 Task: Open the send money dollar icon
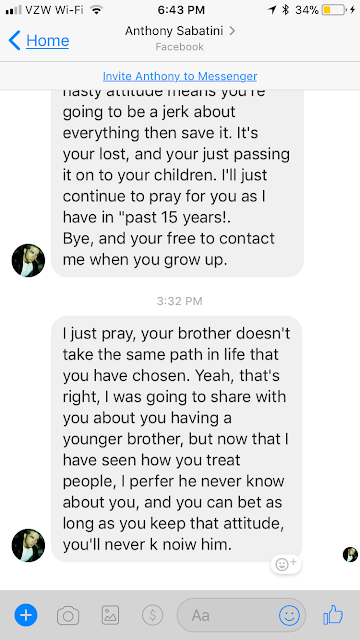153,615
